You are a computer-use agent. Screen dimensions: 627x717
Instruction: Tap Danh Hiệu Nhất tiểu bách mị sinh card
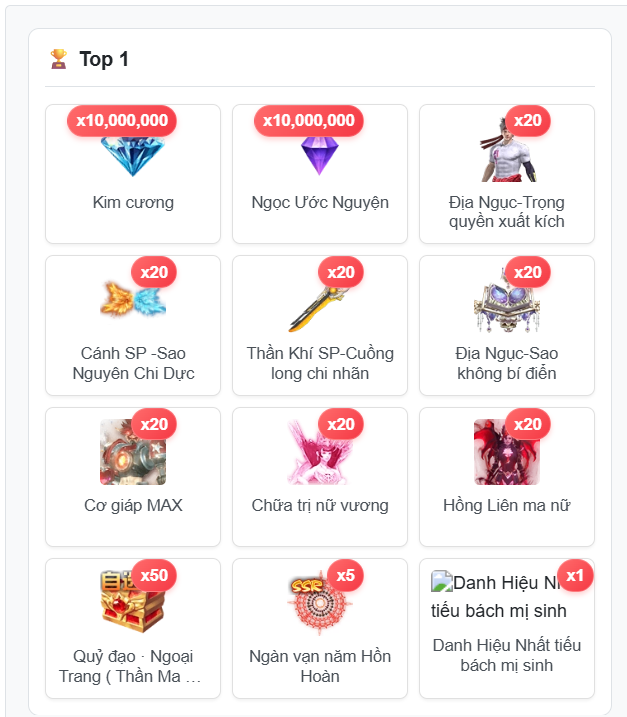pyautogui.click(x=507, y=628)
